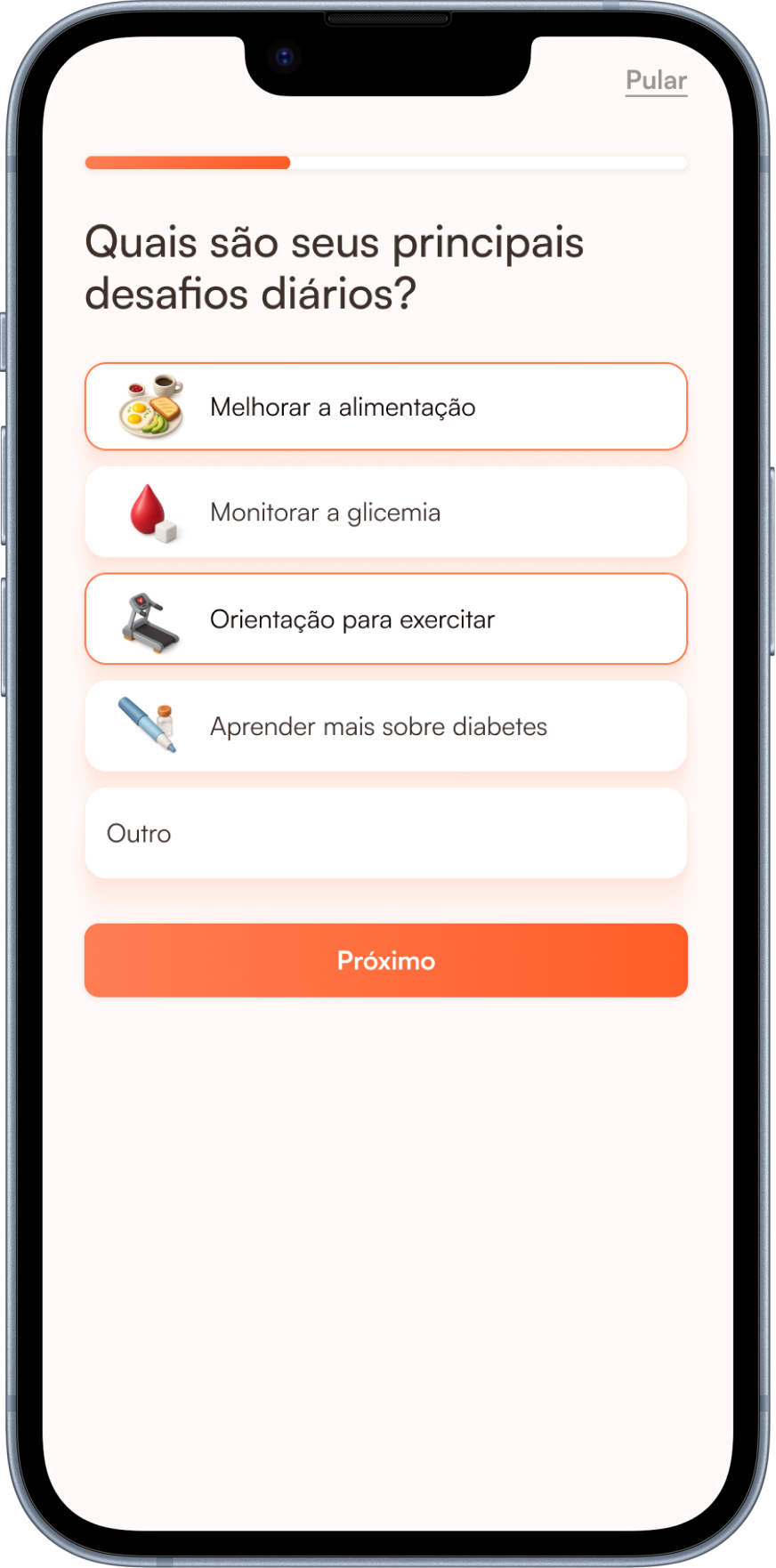This screenshot has height=1568, width=776.
Task: Deselect Melhorar a alimentação option
Action: [x=385, y=407]
